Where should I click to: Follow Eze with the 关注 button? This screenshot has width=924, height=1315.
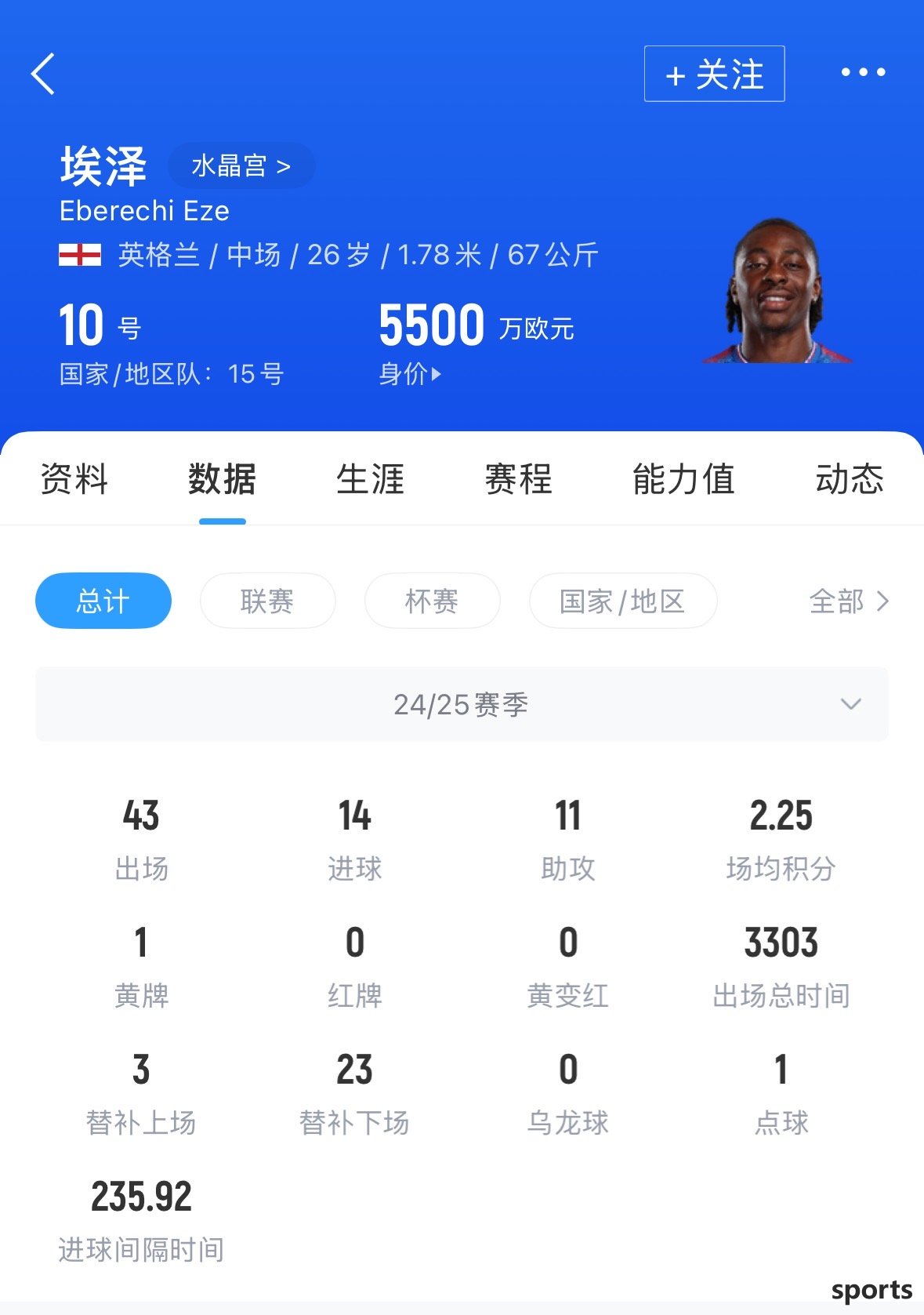pos(714,74)
